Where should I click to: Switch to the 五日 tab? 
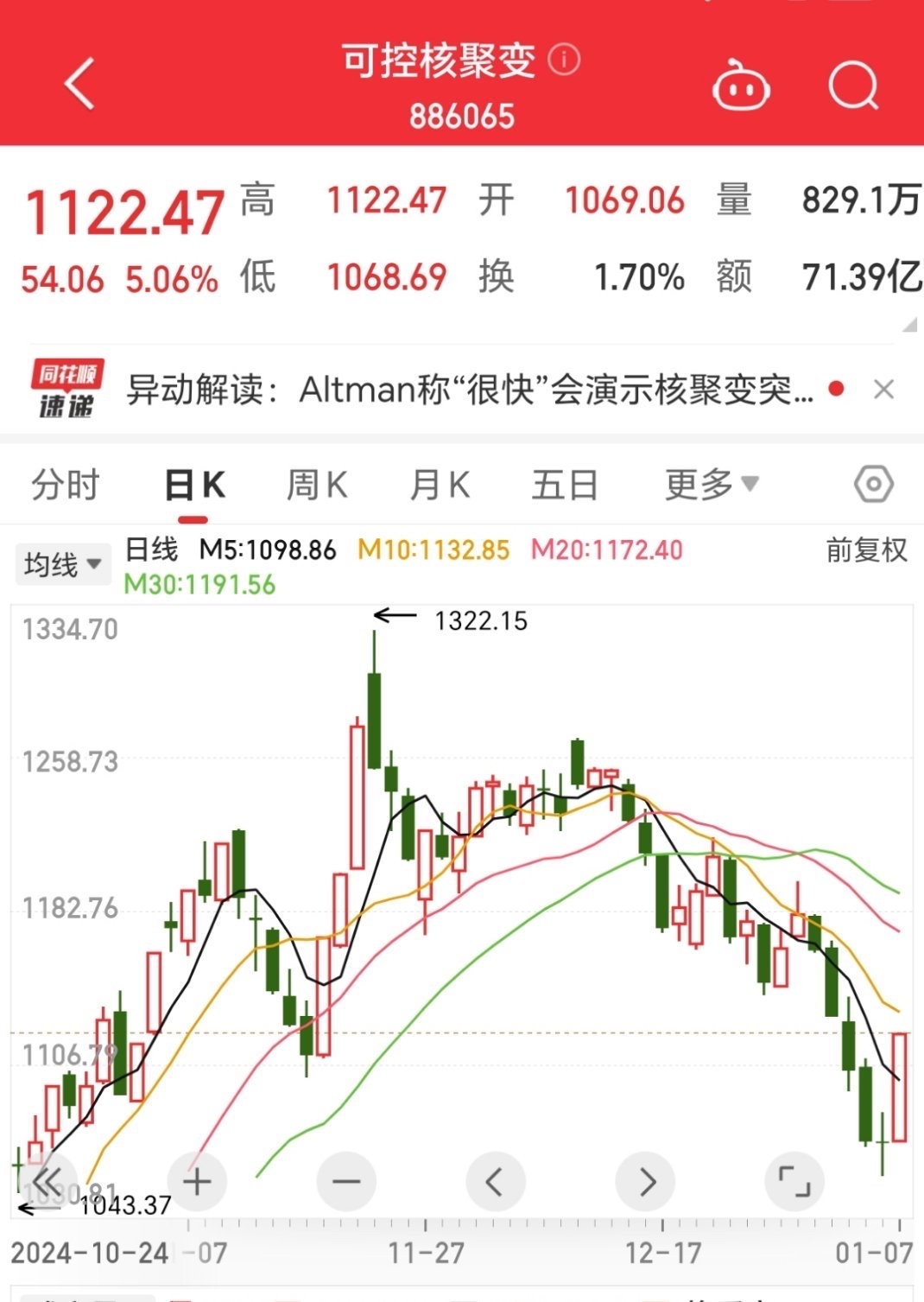click(565, 485)
